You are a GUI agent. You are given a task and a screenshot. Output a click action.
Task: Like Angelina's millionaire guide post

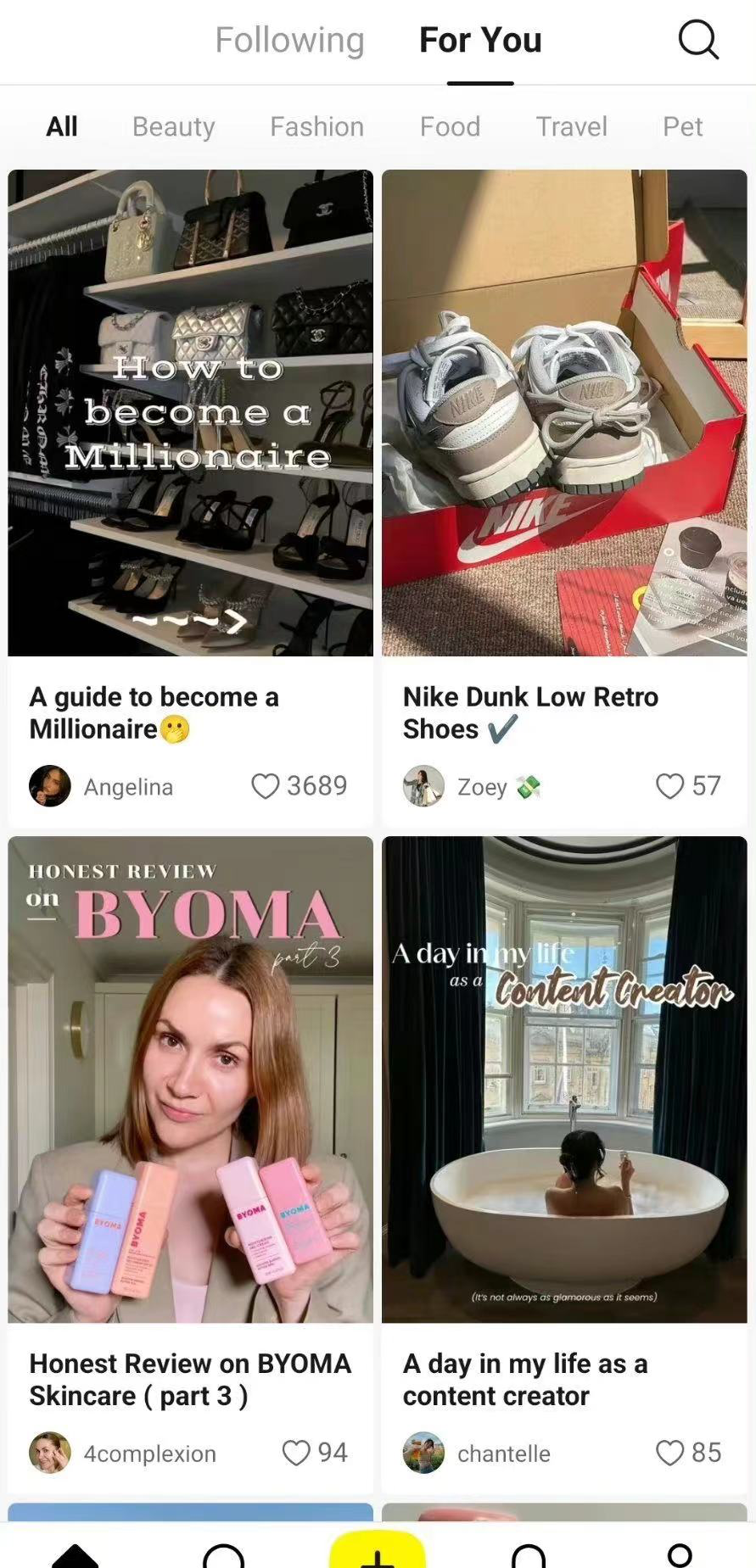pyautogui.click(x=266, y=786)
